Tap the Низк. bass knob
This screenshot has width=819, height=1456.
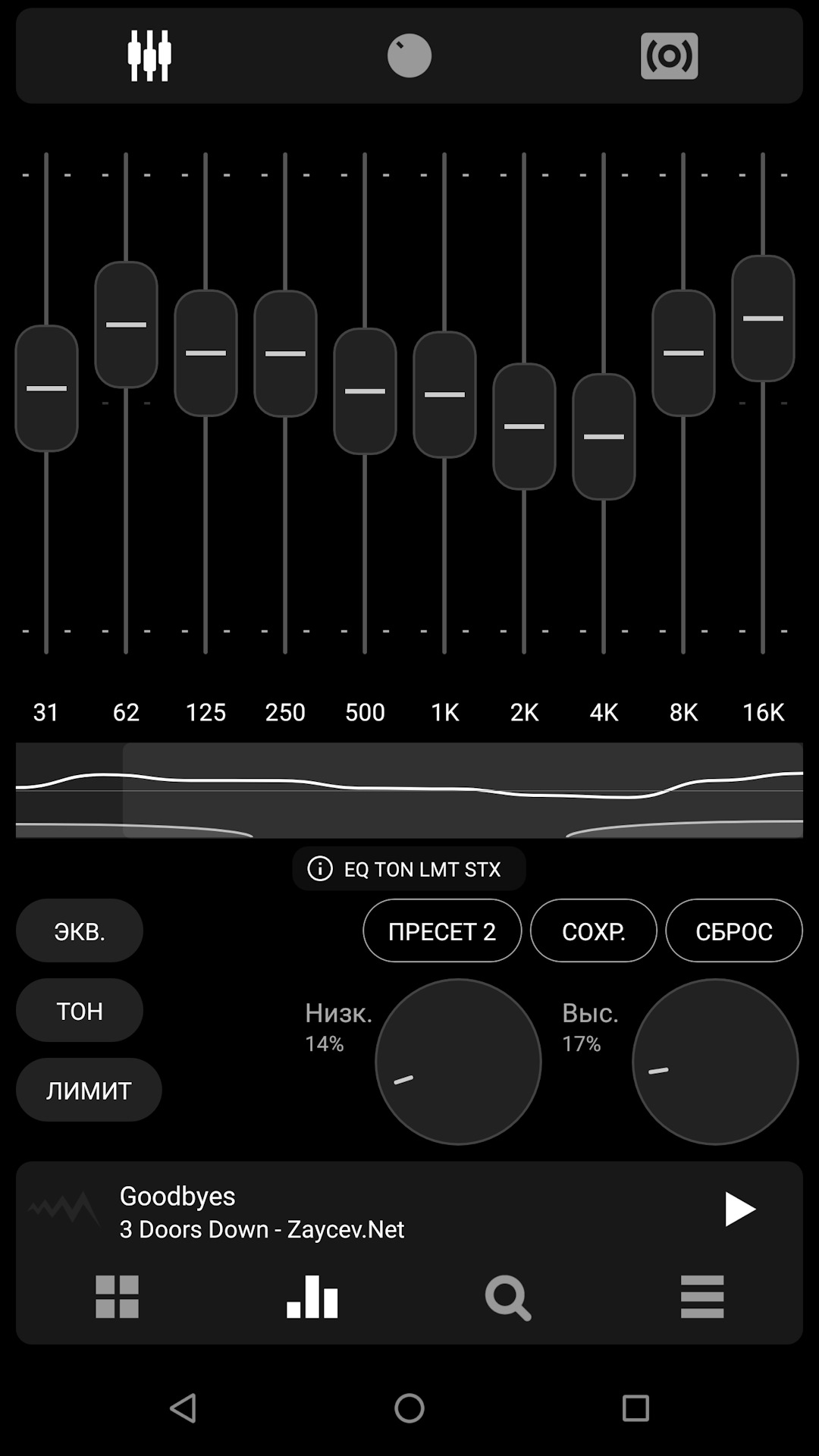458,1062
